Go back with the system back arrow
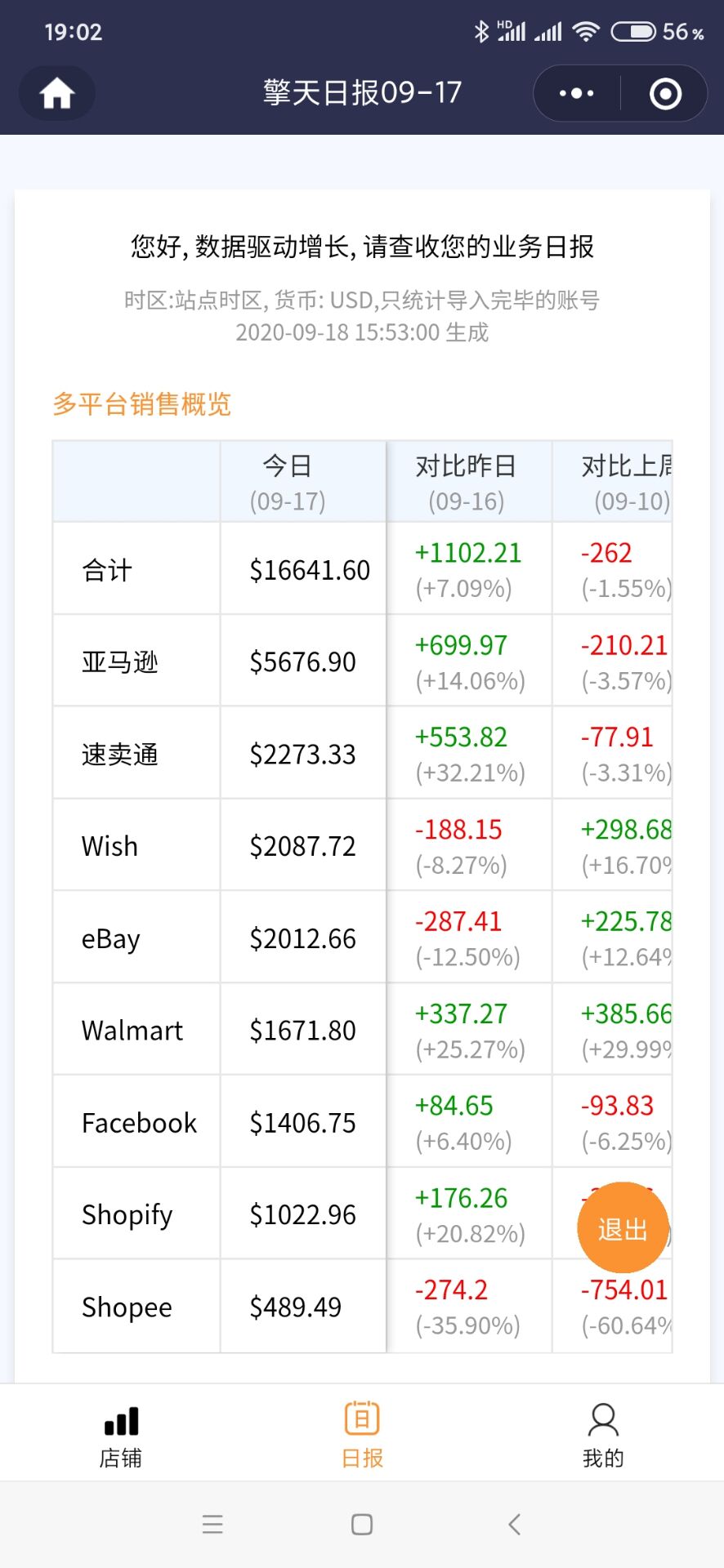 tap(514, 1524)
